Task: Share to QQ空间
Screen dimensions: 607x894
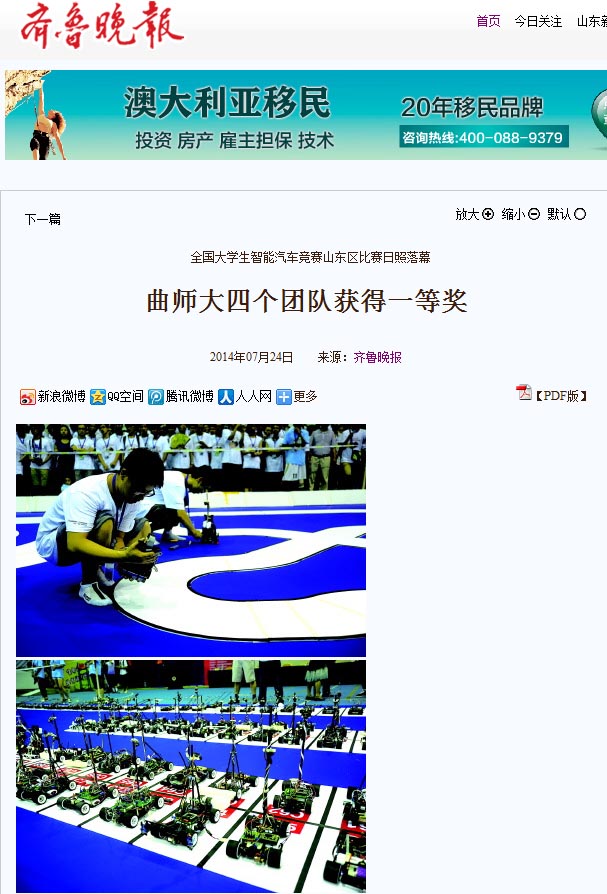Action: (117, 397)
